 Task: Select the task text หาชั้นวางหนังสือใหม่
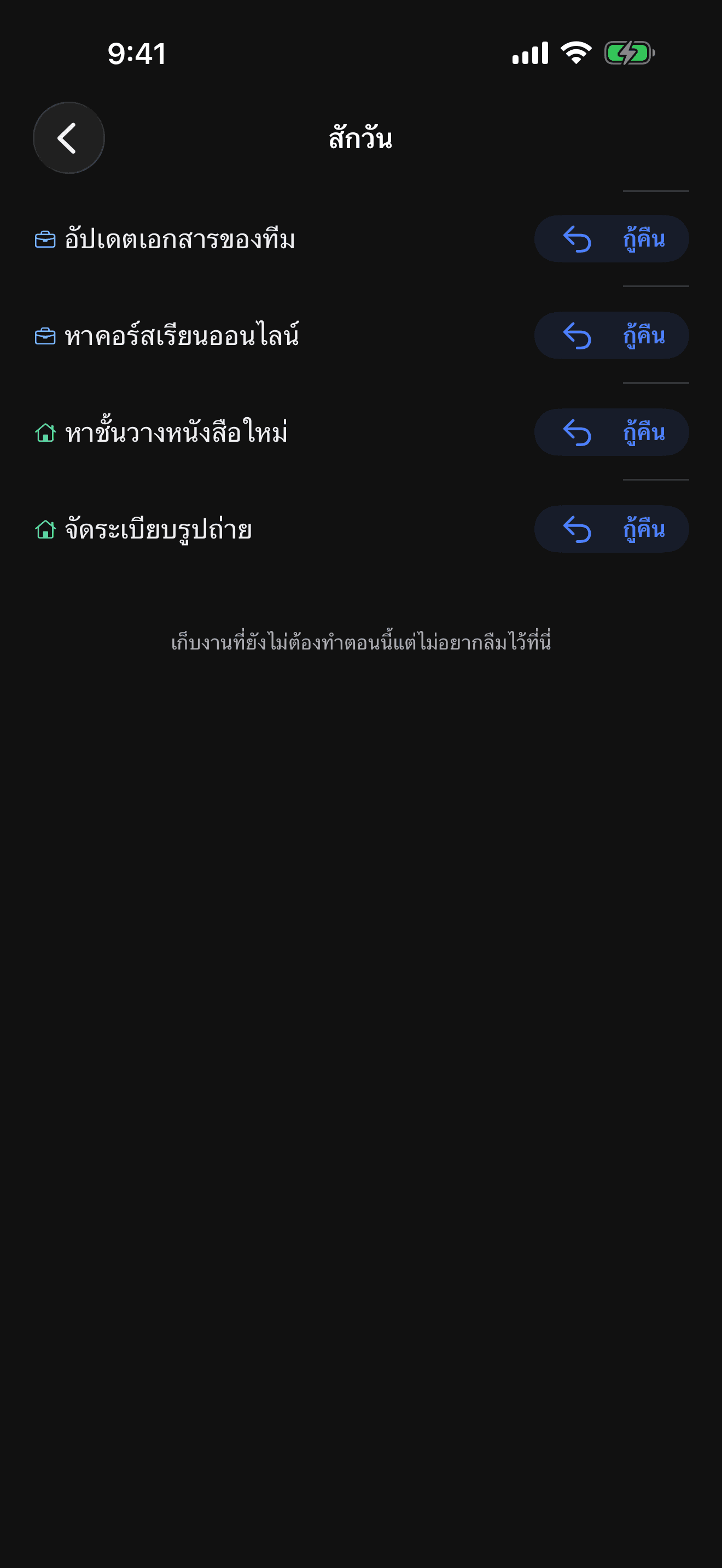coord(176,432)
